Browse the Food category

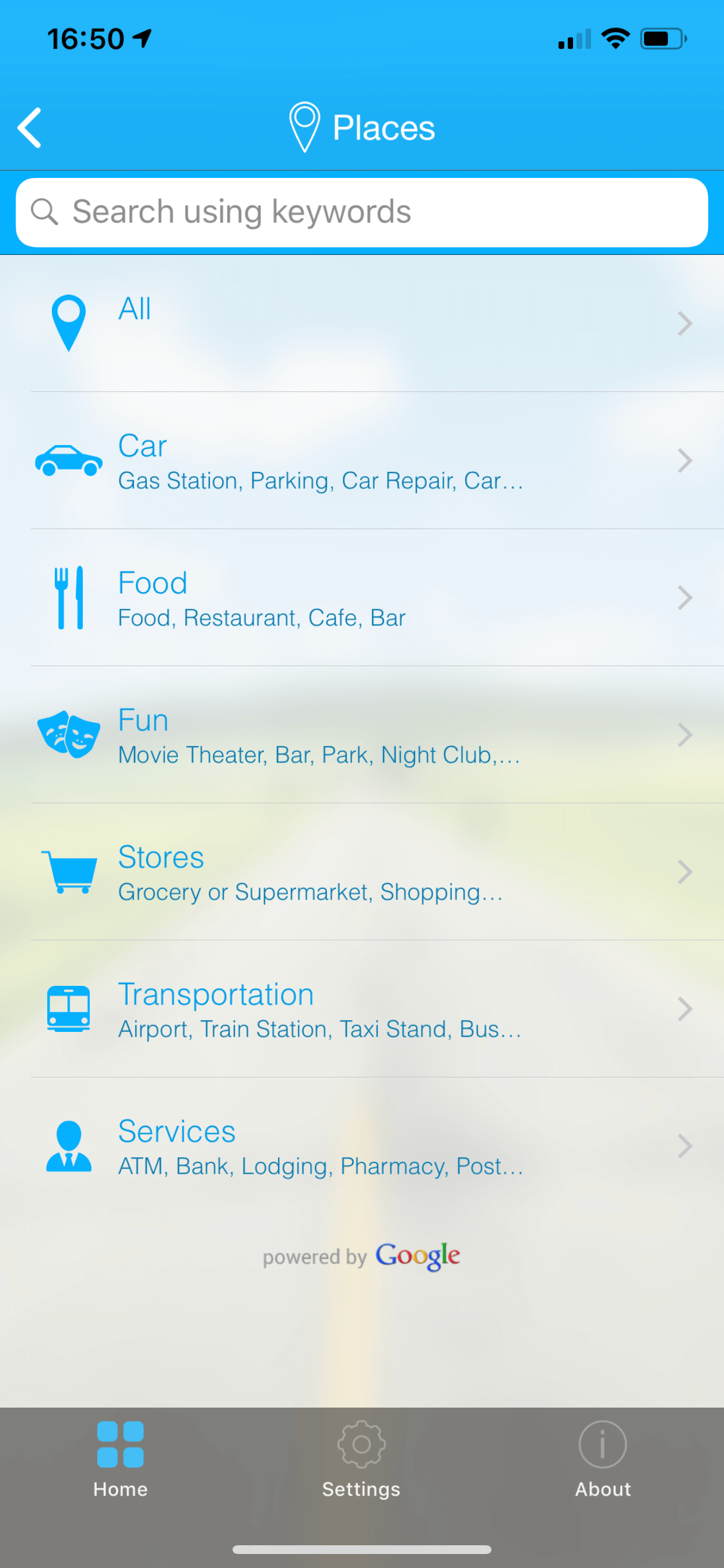(361, 598)
